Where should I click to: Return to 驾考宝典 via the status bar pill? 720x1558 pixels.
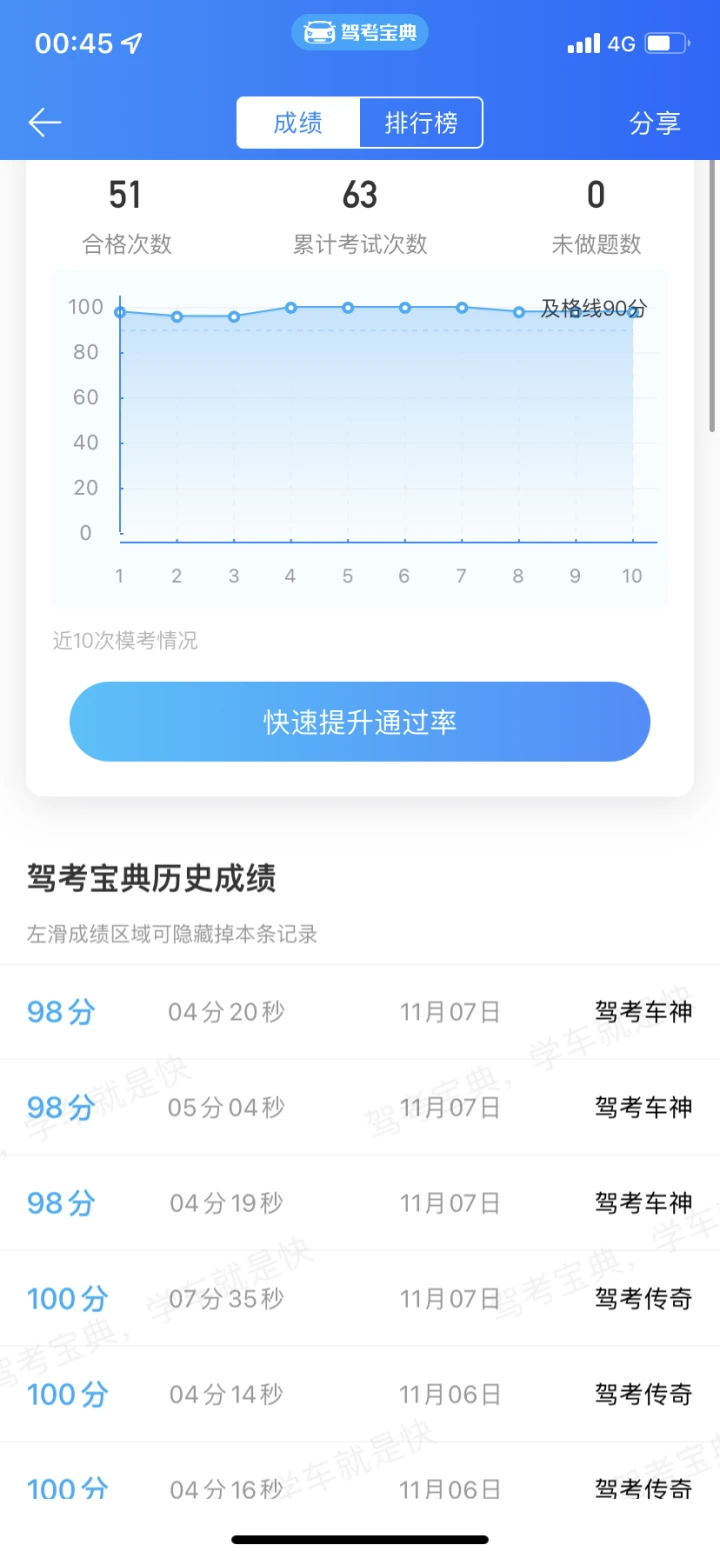(360, 33)
